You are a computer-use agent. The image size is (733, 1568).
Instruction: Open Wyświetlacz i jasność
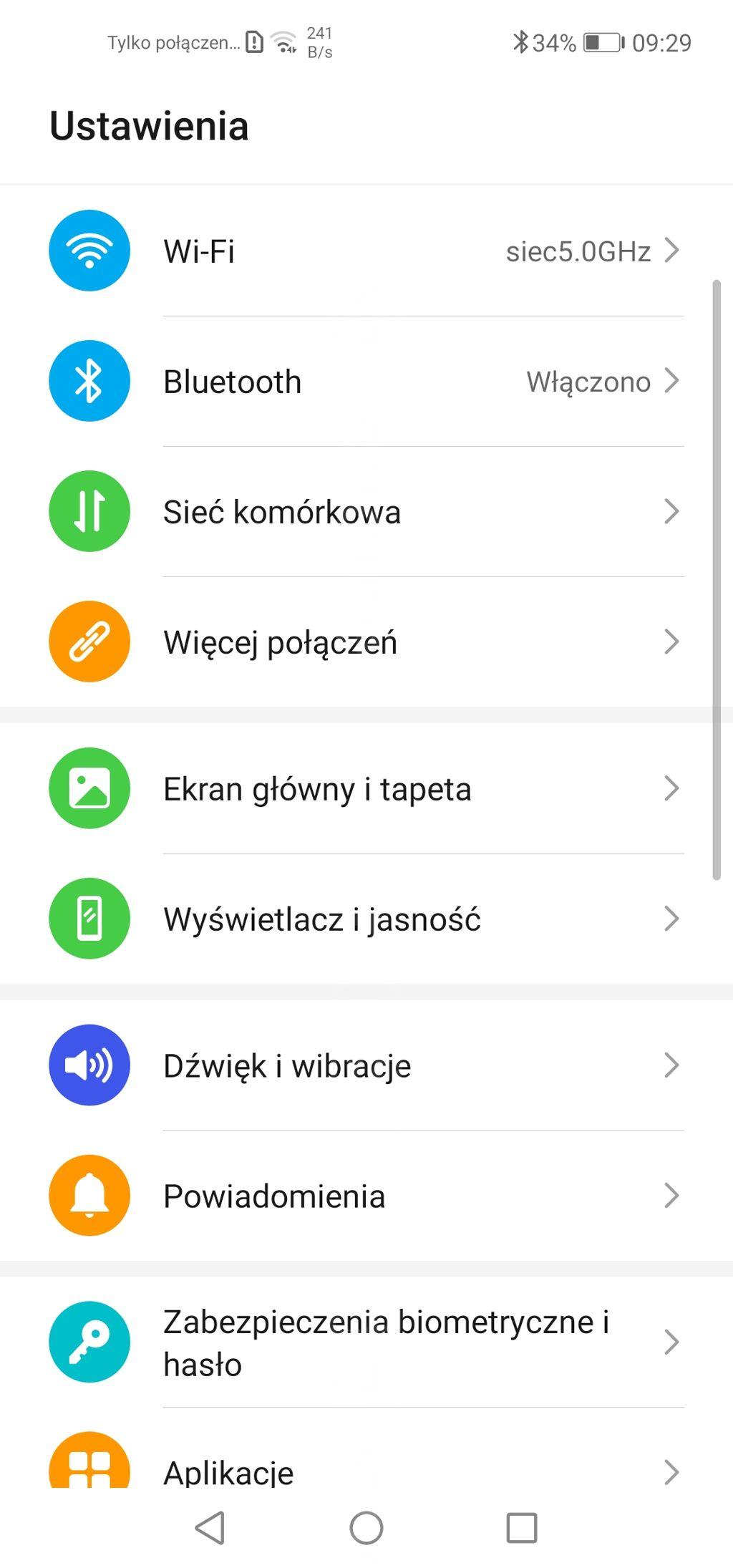(365, 919)
